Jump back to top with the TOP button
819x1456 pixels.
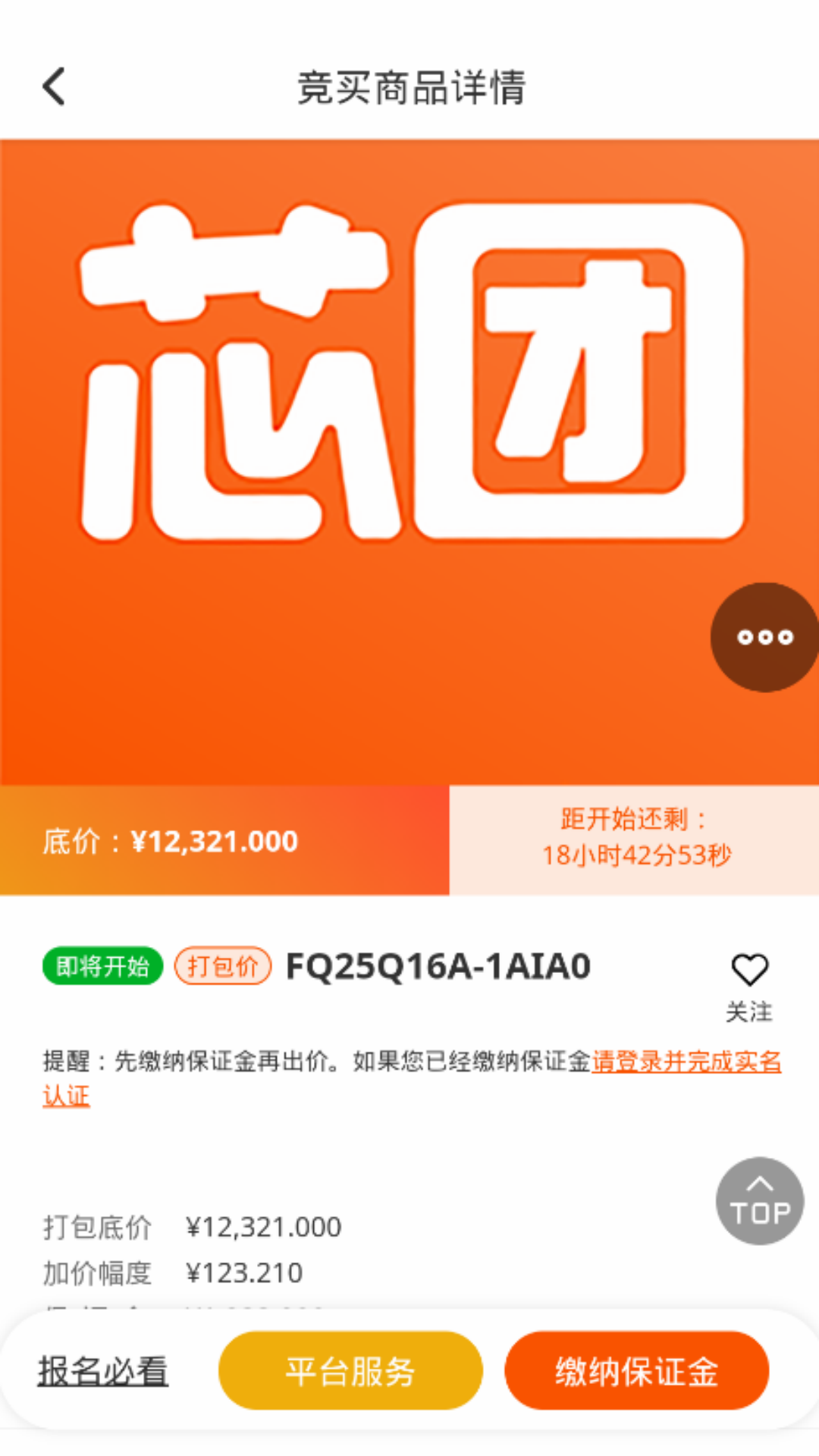click(x=760, y=1201)
